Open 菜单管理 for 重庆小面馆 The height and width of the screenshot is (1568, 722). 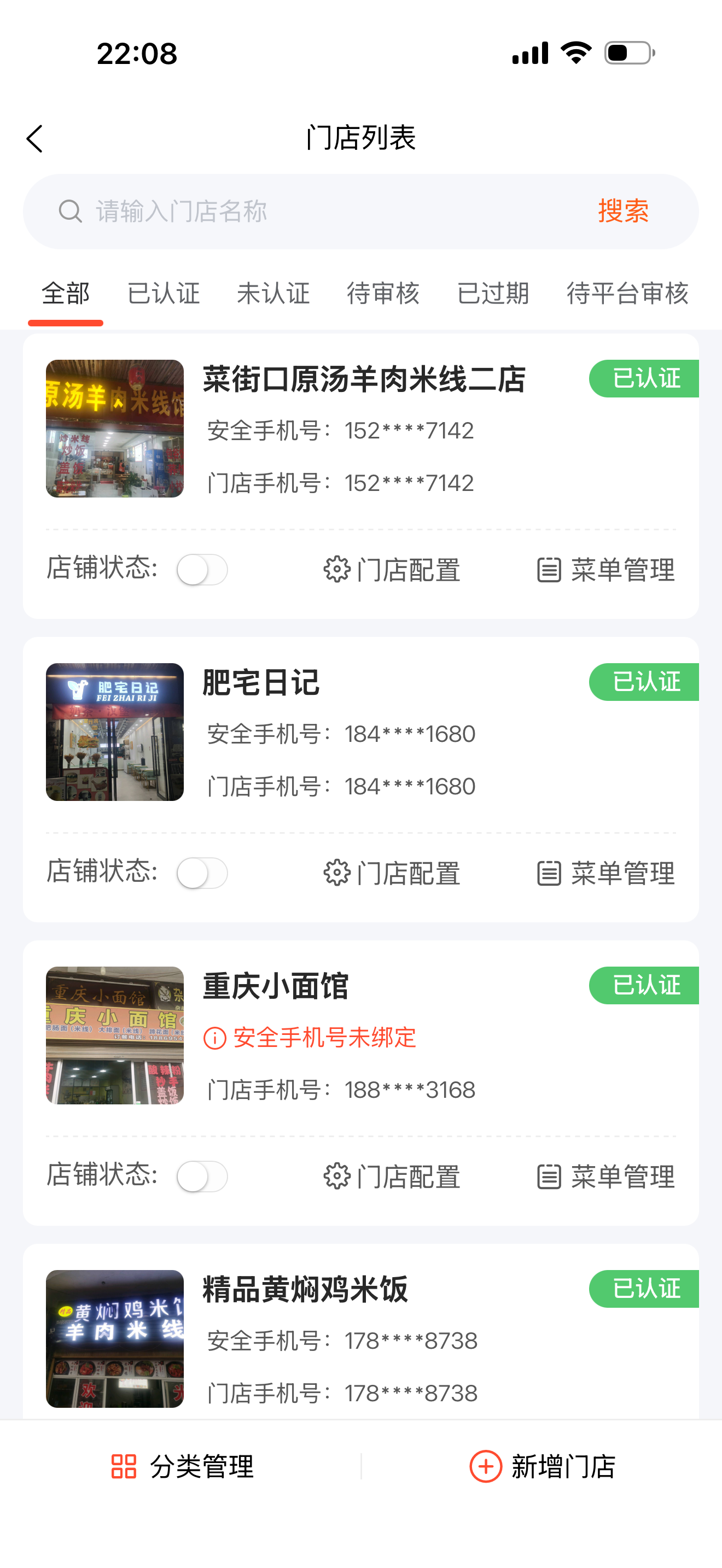(x=605, y=1176)
